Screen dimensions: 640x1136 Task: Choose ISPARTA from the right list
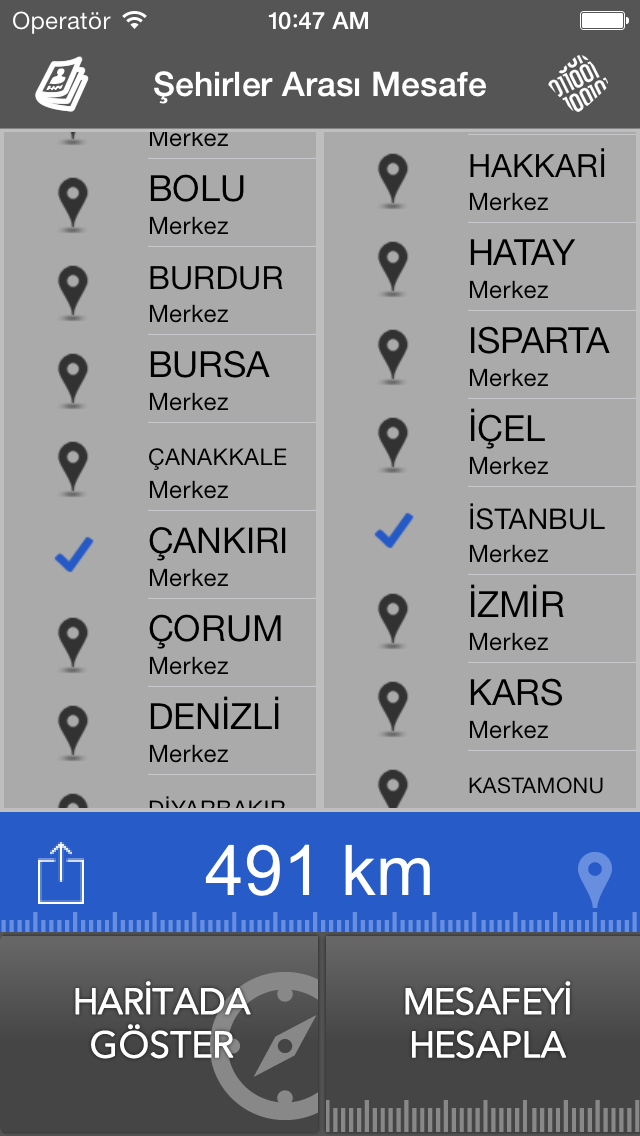[x=480, y=355]
